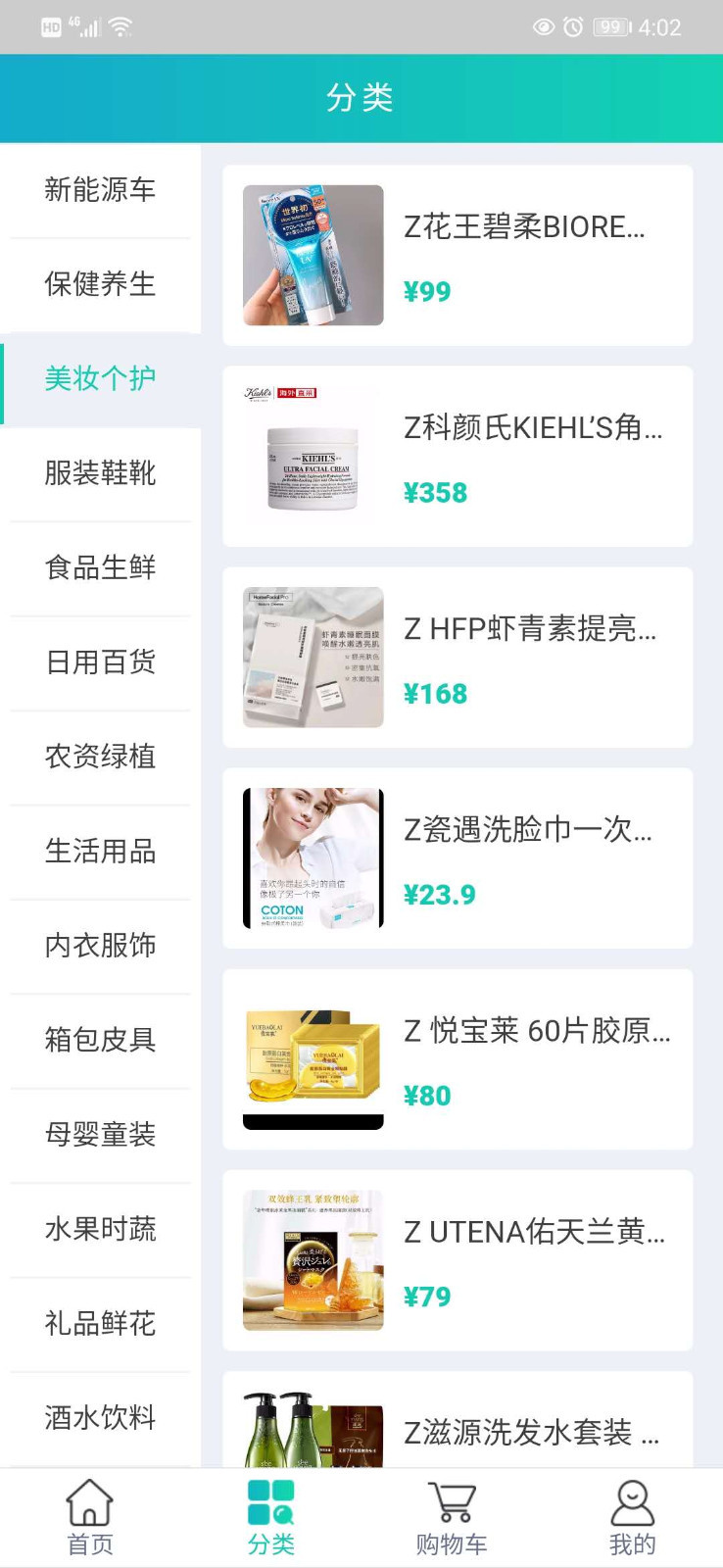
Task: Open the Z花王碧柔BIORE product card
Action: (x=458, y=256)
